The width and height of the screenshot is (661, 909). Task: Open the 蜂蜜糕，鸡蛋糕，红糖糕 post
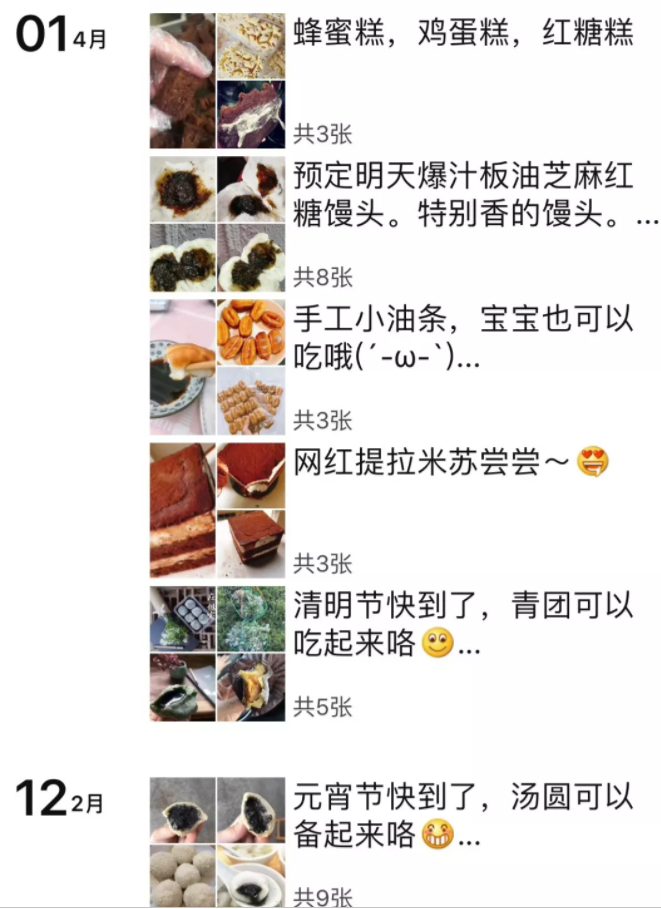click(x=463, y=34)
